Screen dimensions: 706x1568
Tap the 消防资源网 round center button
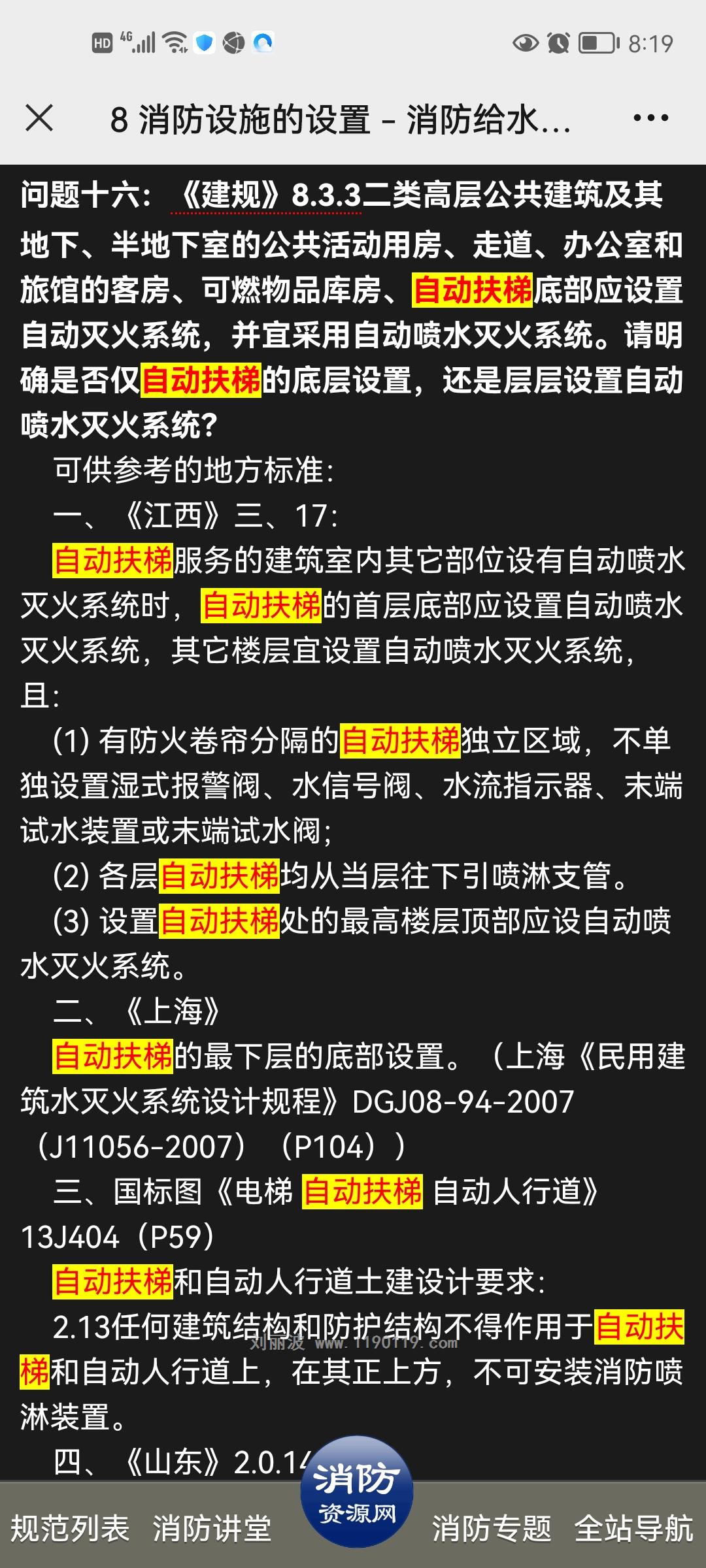pos(357,1491)
